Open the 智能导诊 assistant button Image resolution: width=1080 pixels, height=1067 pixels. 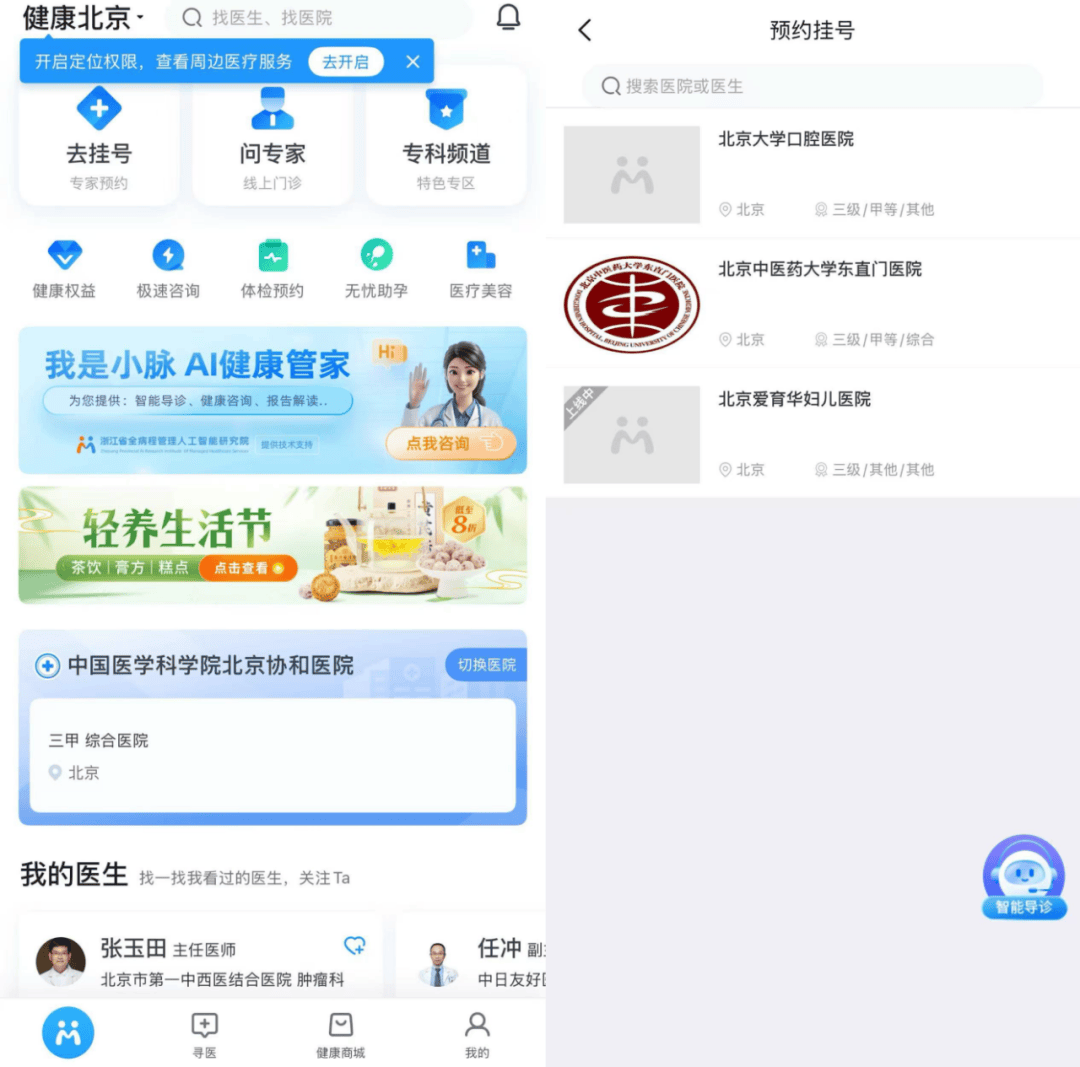click(1023, 877)
